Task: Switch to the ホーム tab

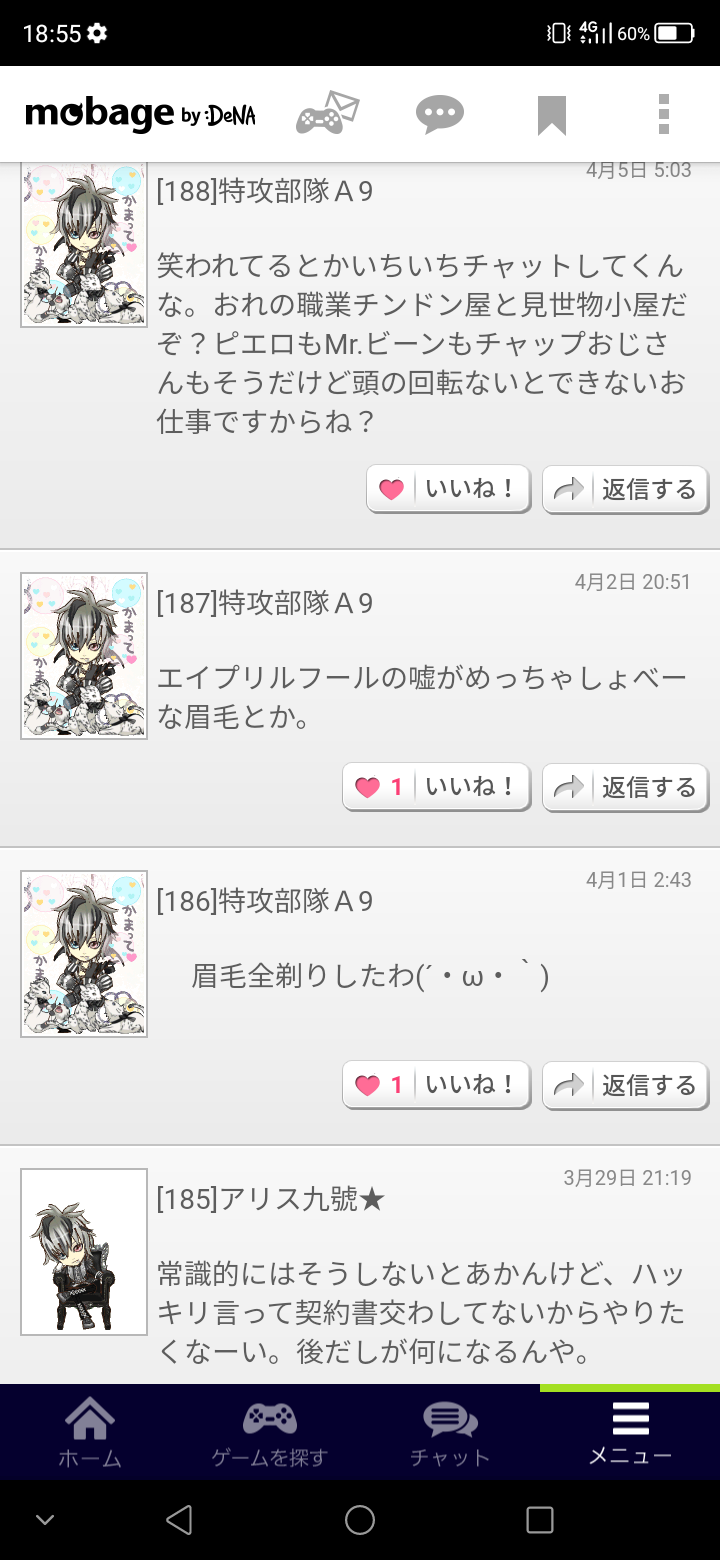Action: pyautogui.click(x=90, y=1434)
